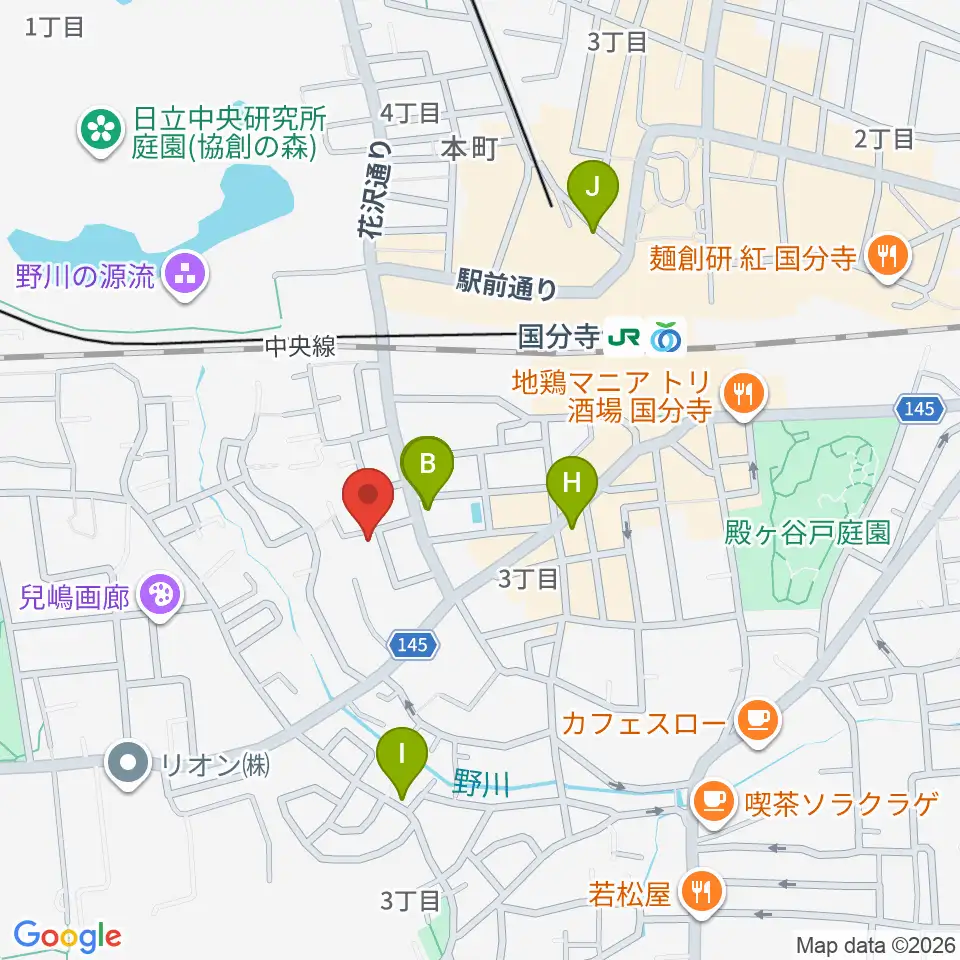Open the 地鶏マニア トリ酒場 国分寺 restaurant pin

(744, 396)
